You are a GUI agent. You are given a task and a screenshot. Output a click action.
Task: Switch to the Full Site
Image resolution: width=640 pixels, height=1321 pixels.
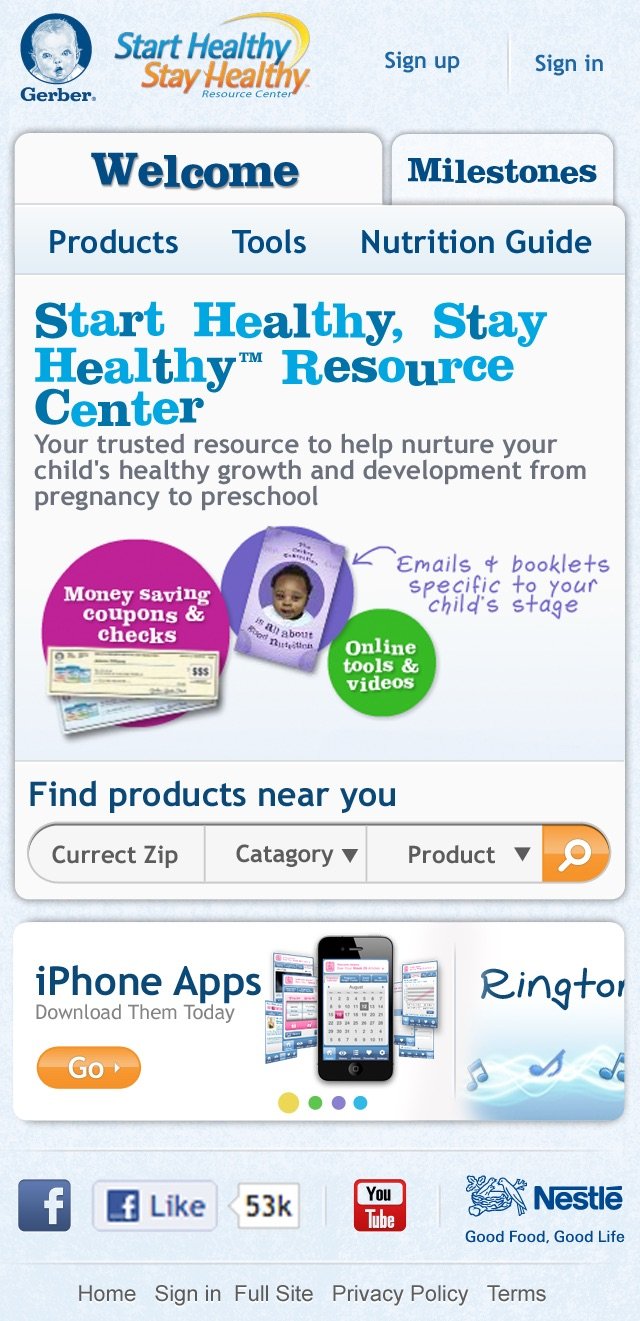(x=274, y=1293)
